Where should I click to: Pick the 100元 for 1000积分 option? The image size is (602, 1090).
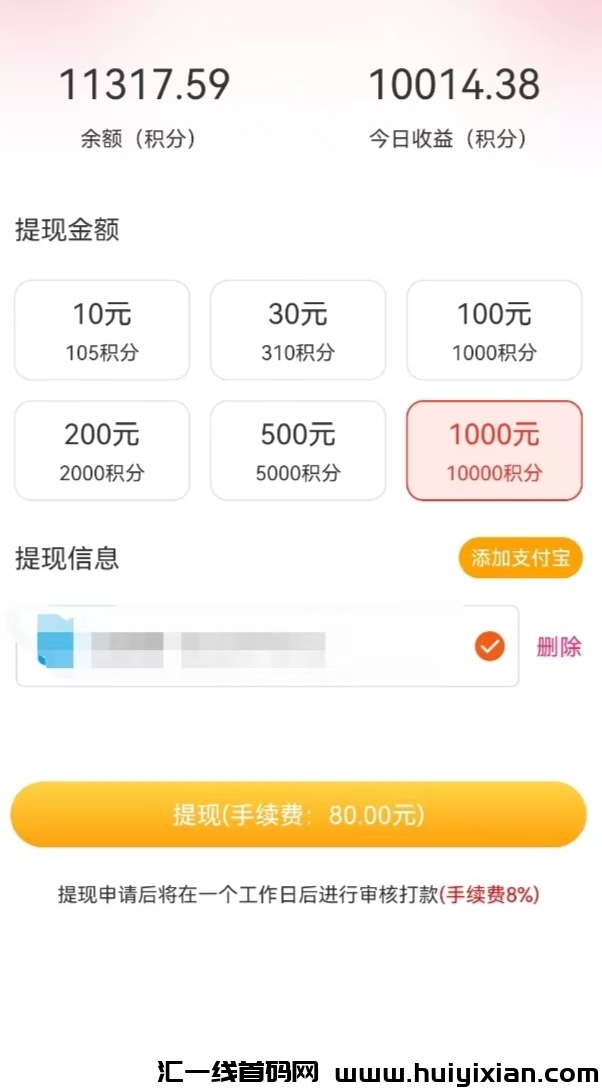tap(494, 330)
